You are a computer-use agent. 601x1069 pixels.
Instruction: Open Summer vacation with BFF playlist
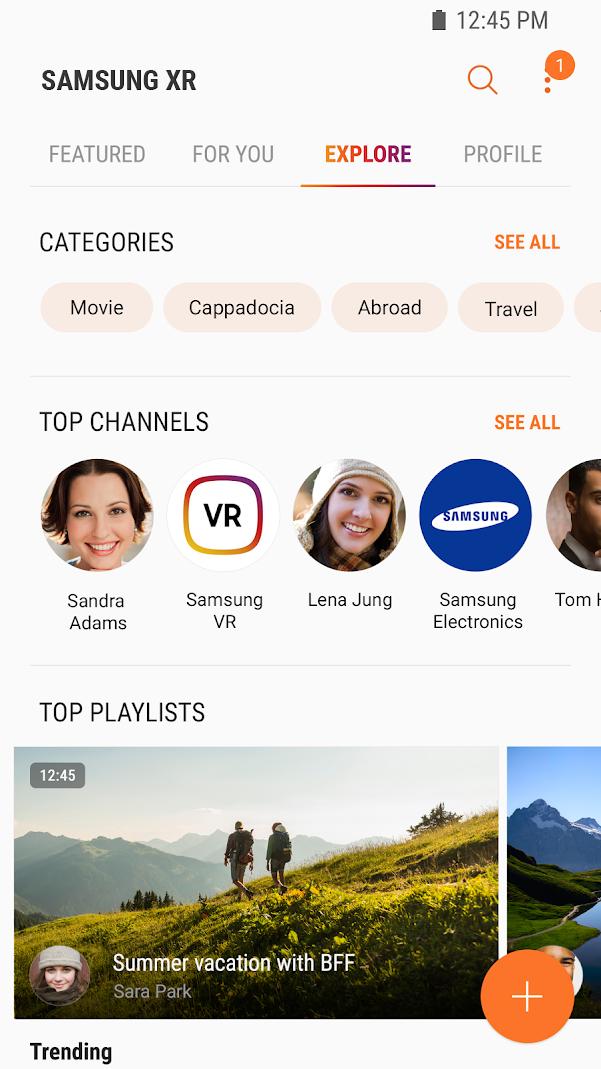256,882
